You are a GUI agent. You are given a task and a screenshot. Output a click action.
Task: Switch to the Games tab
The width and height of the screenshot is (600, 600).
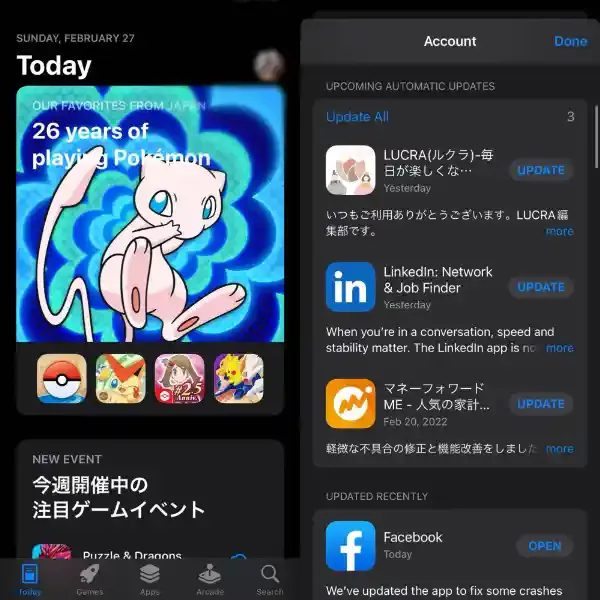pos(90,578)
